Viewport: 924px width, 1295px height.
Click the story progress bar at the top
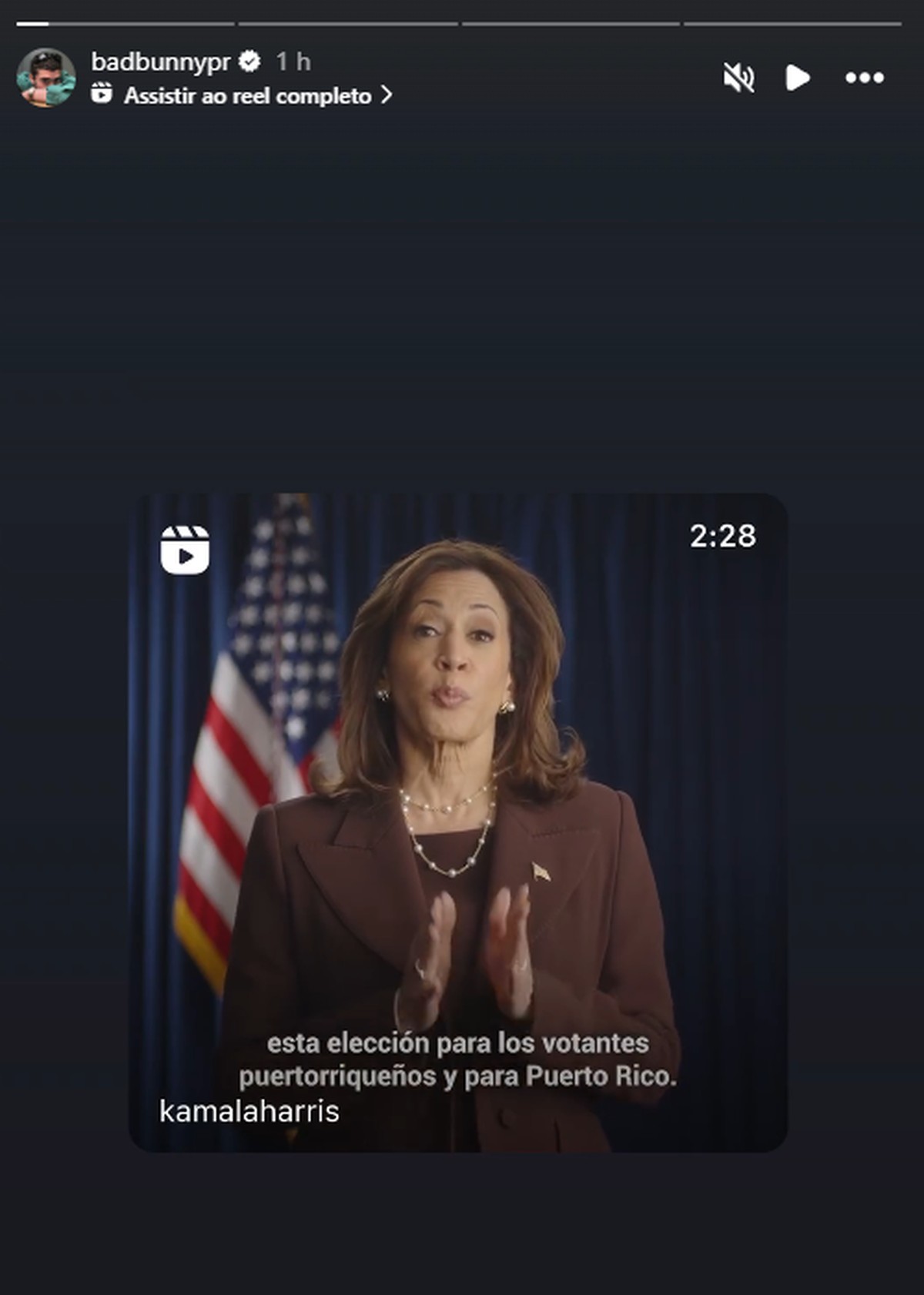tap(462, 25)
